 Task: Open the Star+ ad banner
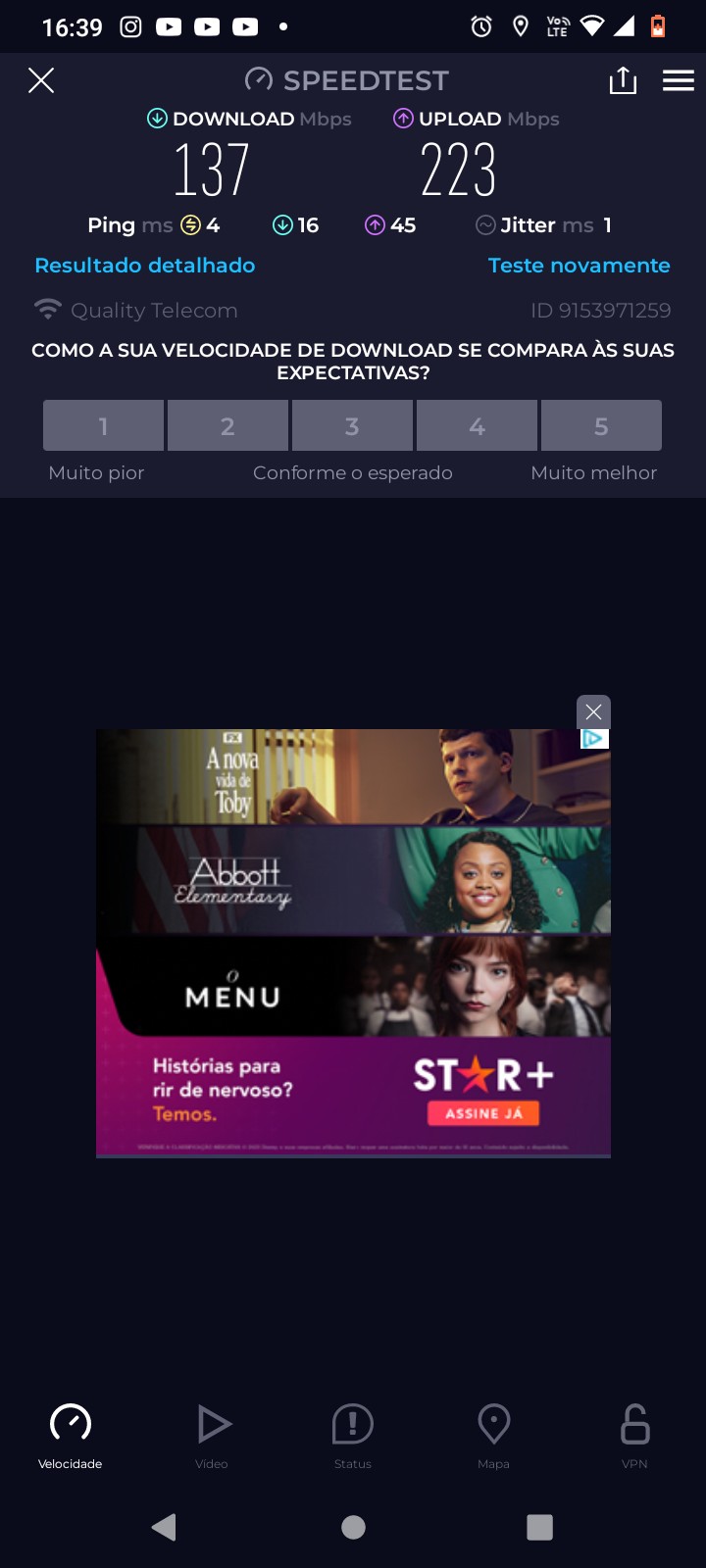(353, 943)
